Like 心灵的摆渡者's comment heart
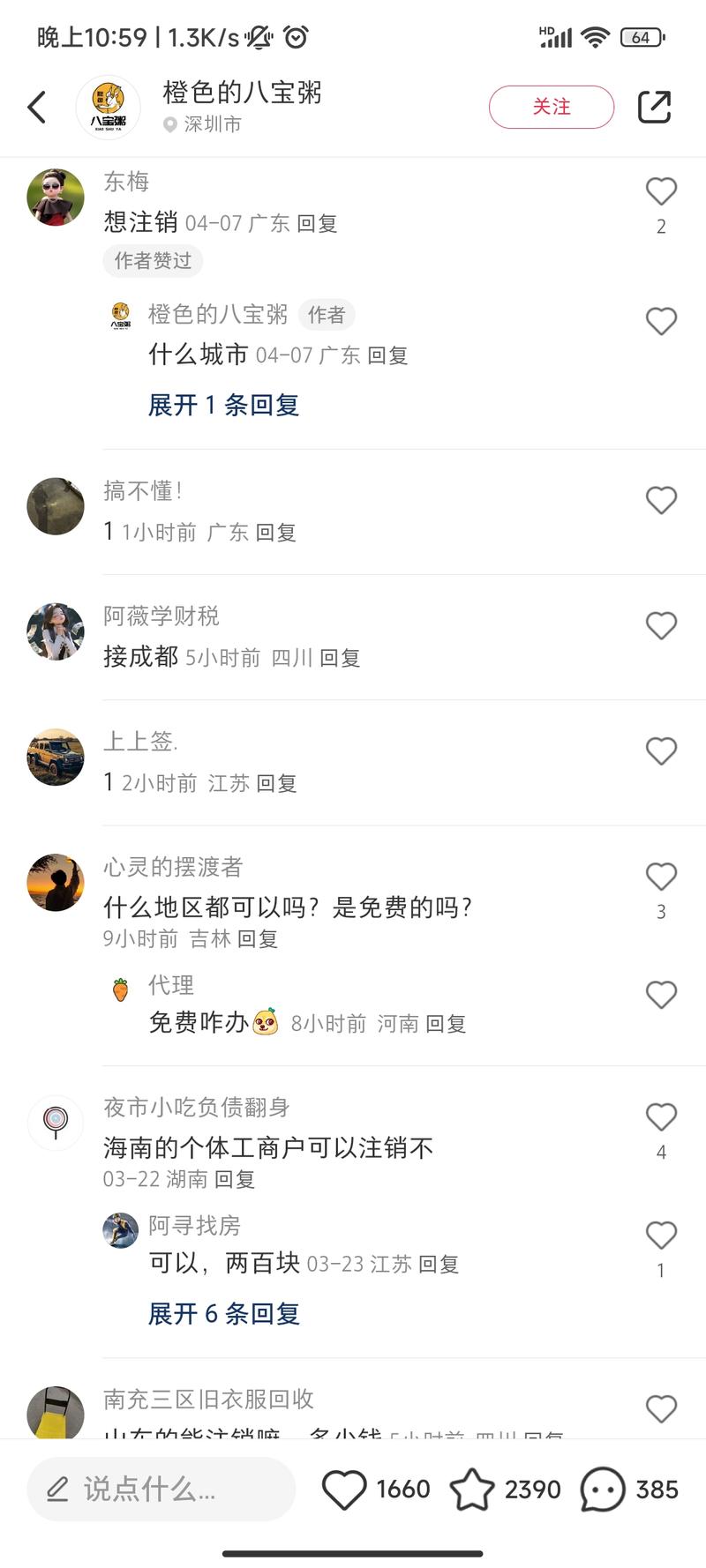The width and height of the screenshot is (706, 1568). pos(661,876)
